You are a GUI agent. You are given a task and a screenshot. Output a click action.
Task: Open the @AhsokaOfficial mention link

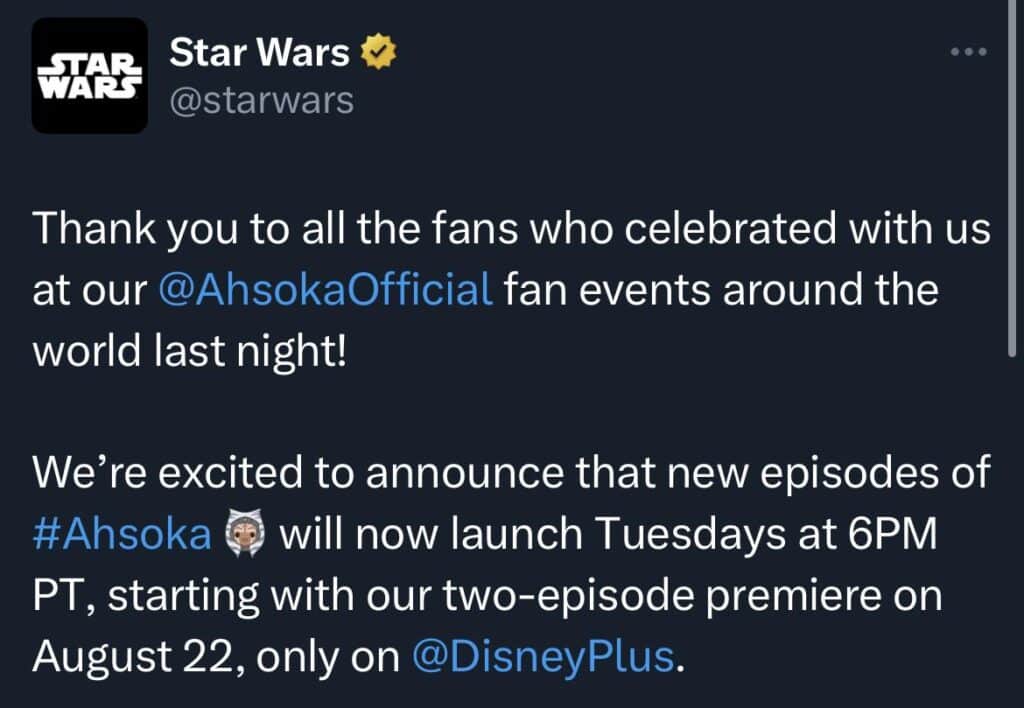click(x=325, y=292)
